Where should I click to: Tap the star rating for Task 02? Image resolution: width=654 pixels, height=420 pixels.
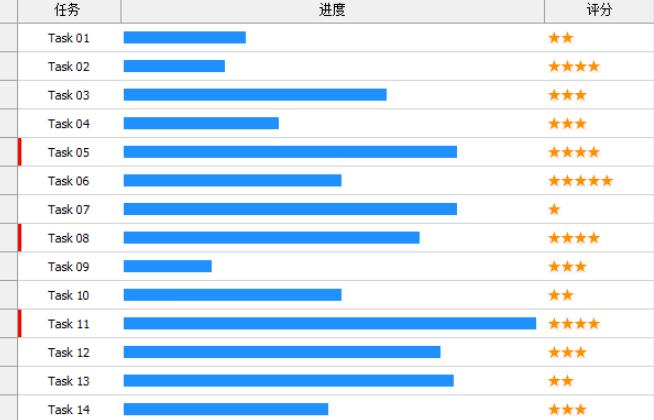pyautogui.click(x=574, y=67)
